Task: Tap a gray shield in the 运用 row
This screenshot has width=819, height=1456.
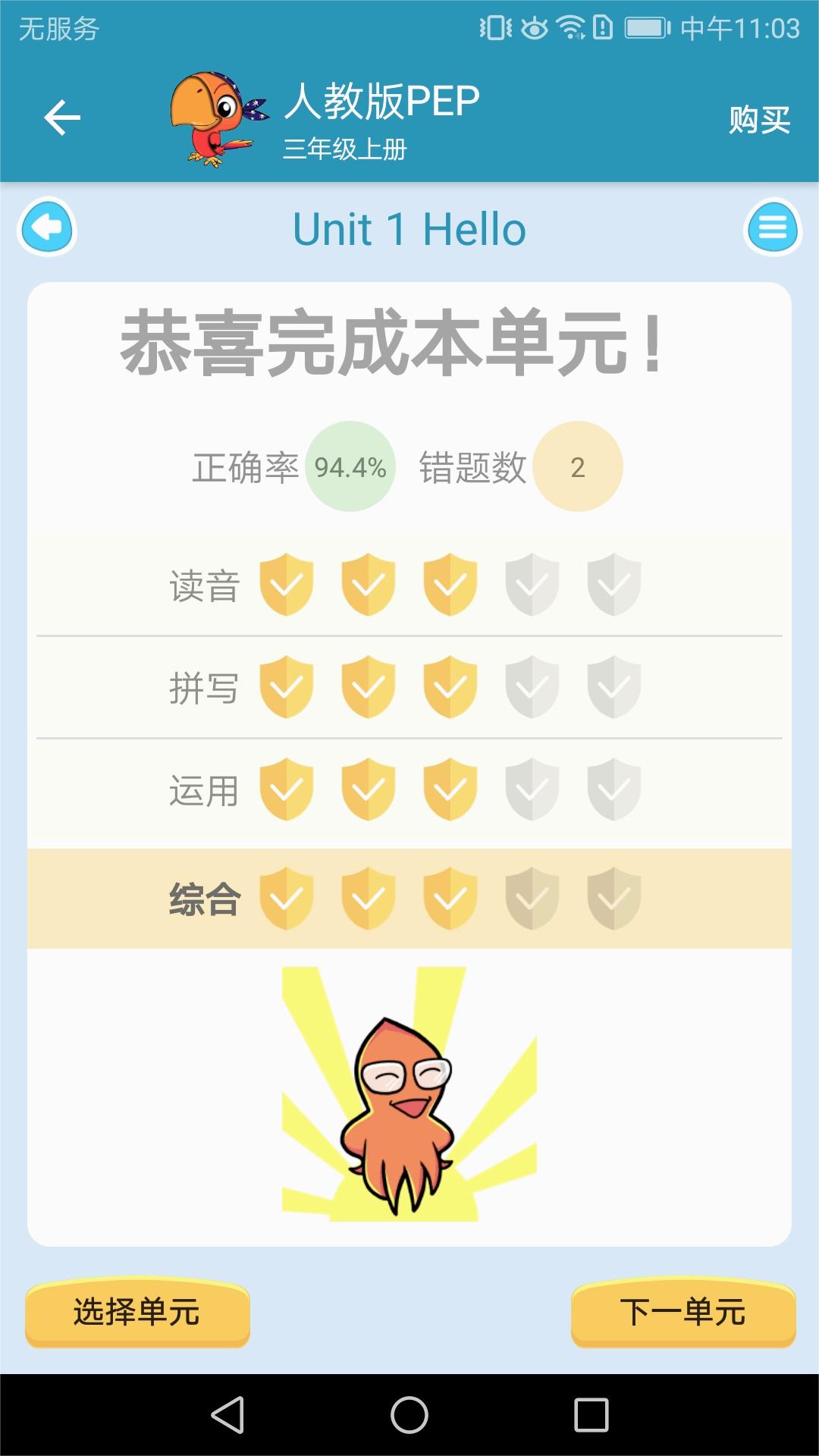Action: [x=532, y=789]
